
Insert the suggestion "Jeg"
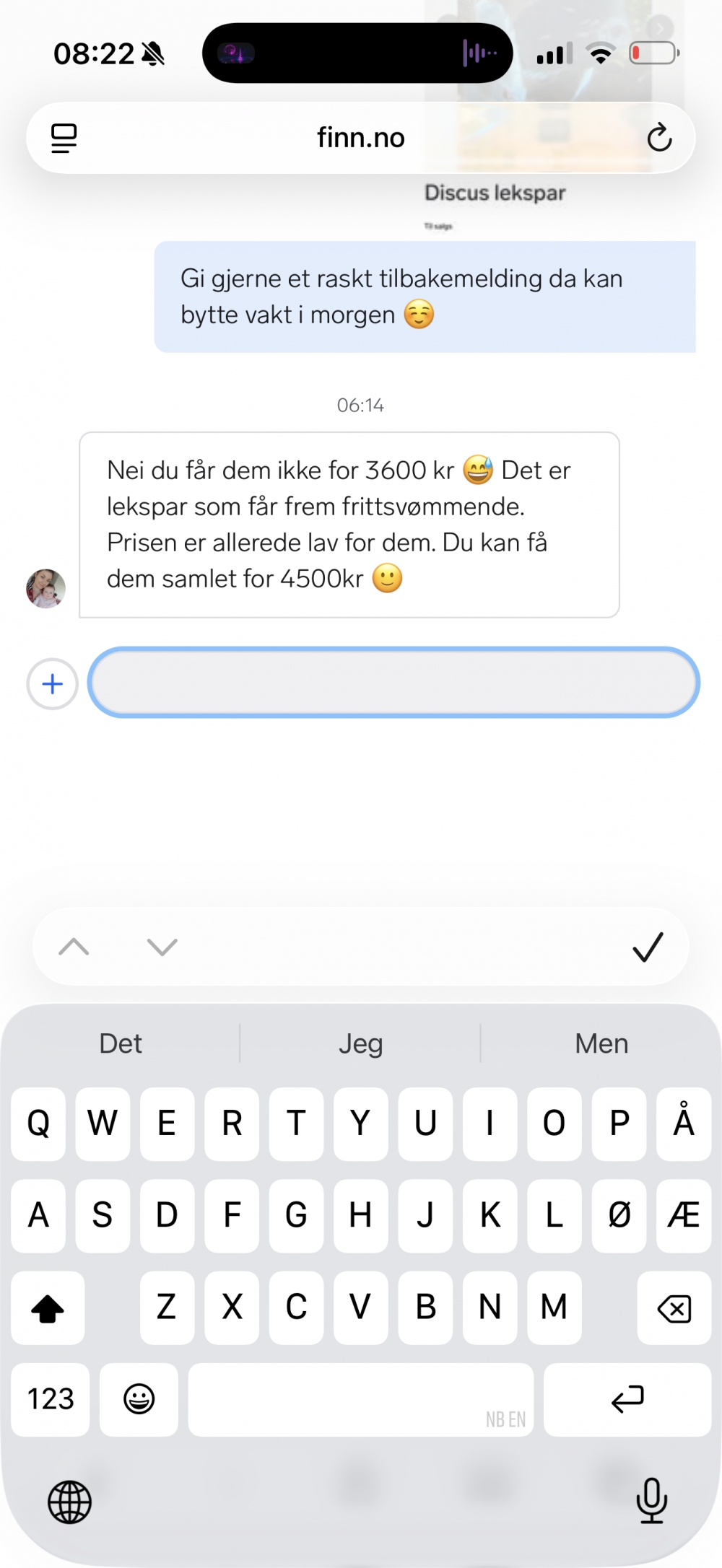point(360,1043)
